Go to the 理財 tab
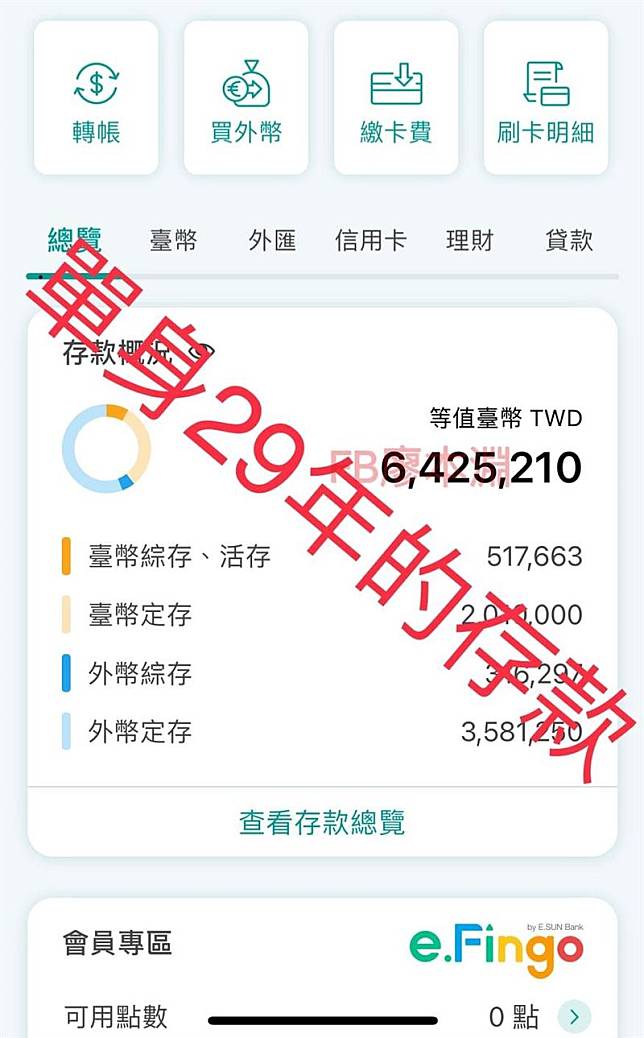Screen dimensions: 644x1038 (x=469, y=240)
